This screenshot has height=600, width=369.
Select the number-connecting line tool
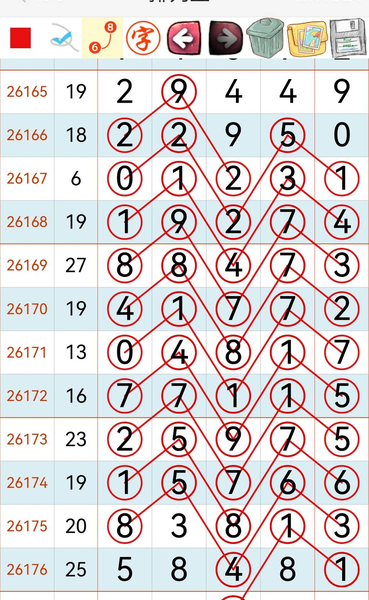pos(103,38)
